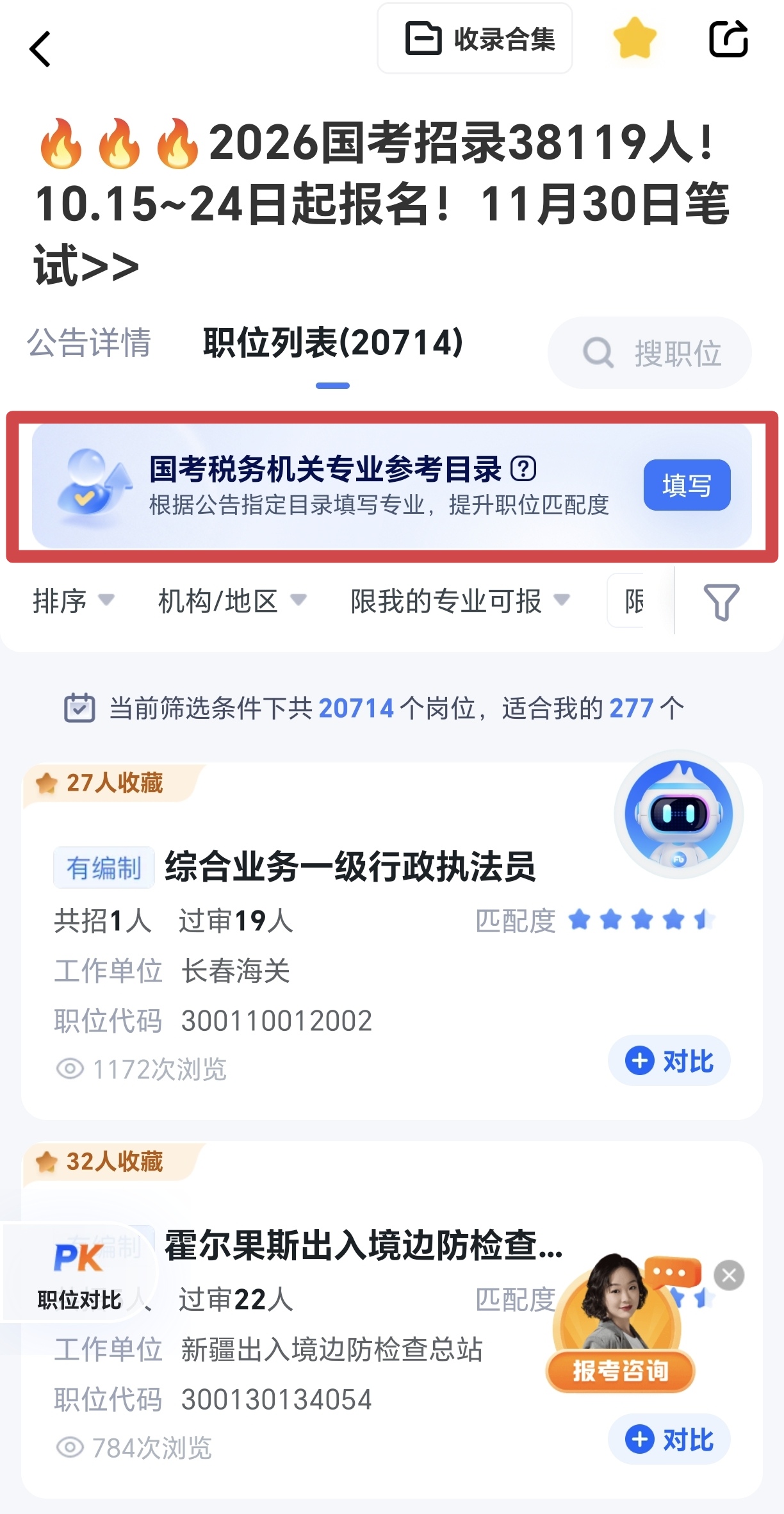Select the 职位列表(20714) tab
The width and height of the screenshot is (784, 1514).
click(x=332, y=342)
